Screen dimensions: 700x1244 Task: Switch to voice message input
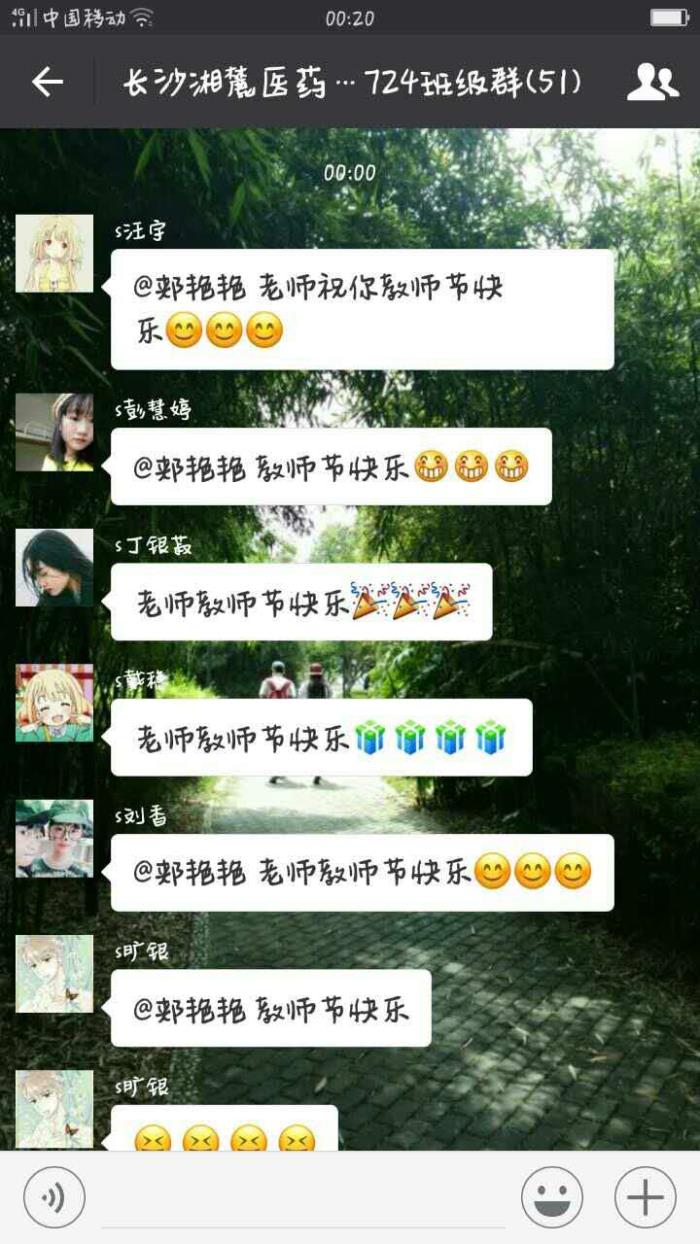coord(54,1197)
